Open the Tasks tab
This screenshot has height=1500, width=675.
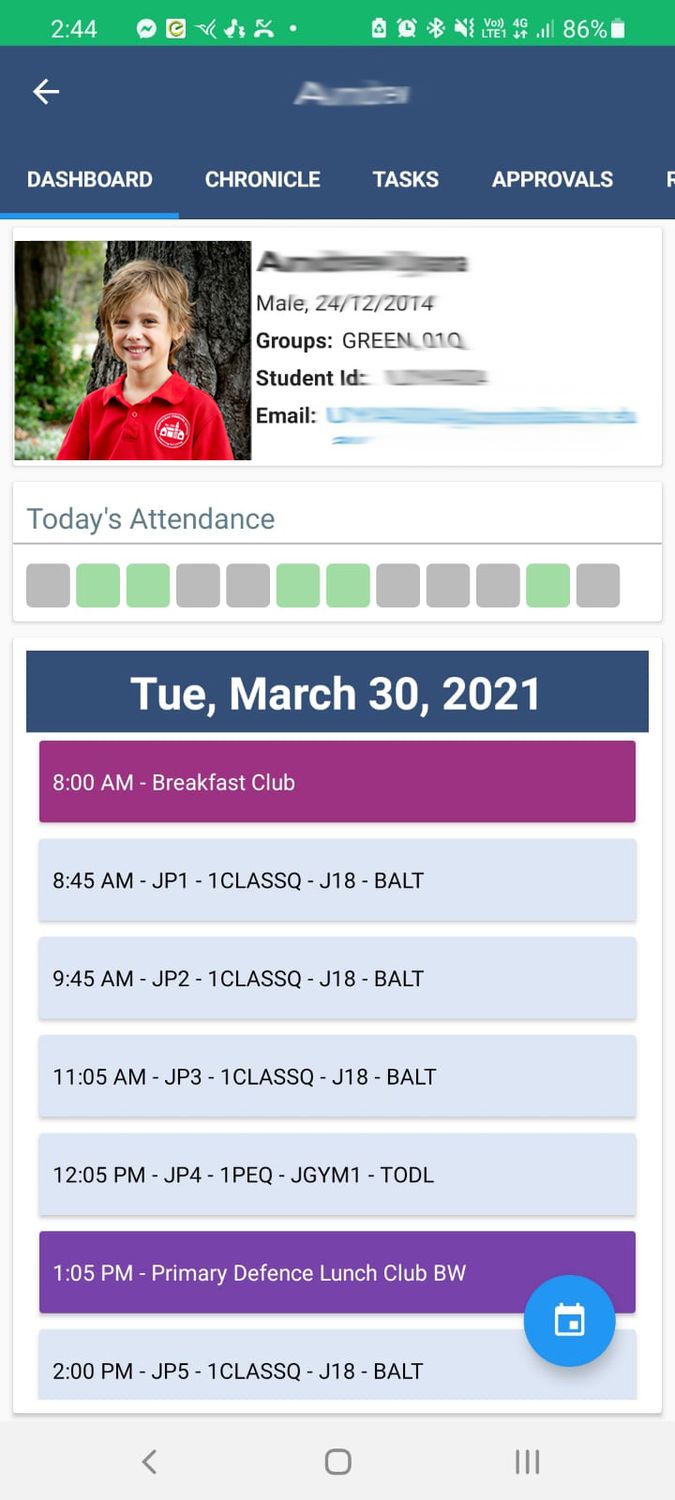click(405, 179)
